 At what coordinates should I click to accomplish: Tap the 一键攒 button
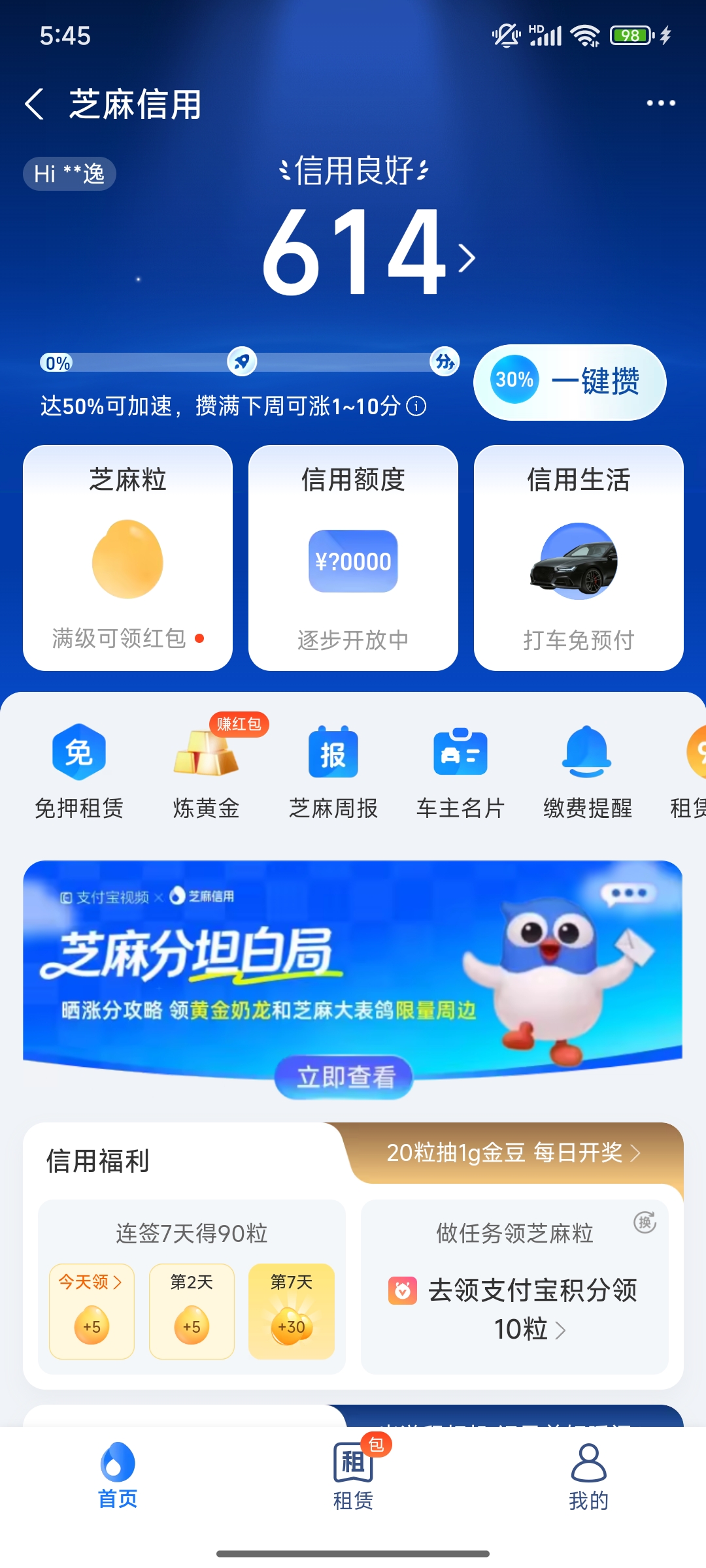pos(570,382)
